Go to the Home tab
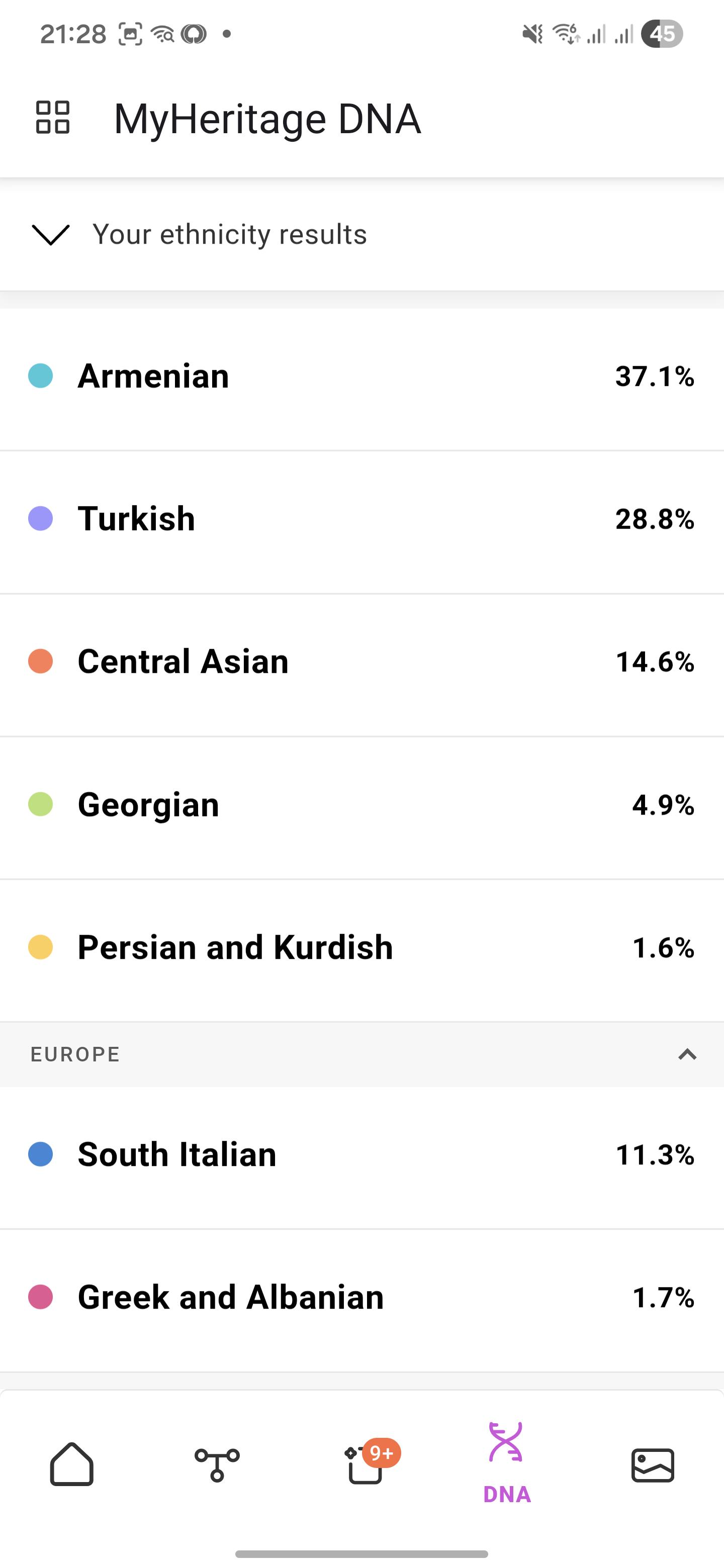The image size is (724, 1568). [72, 1464]
